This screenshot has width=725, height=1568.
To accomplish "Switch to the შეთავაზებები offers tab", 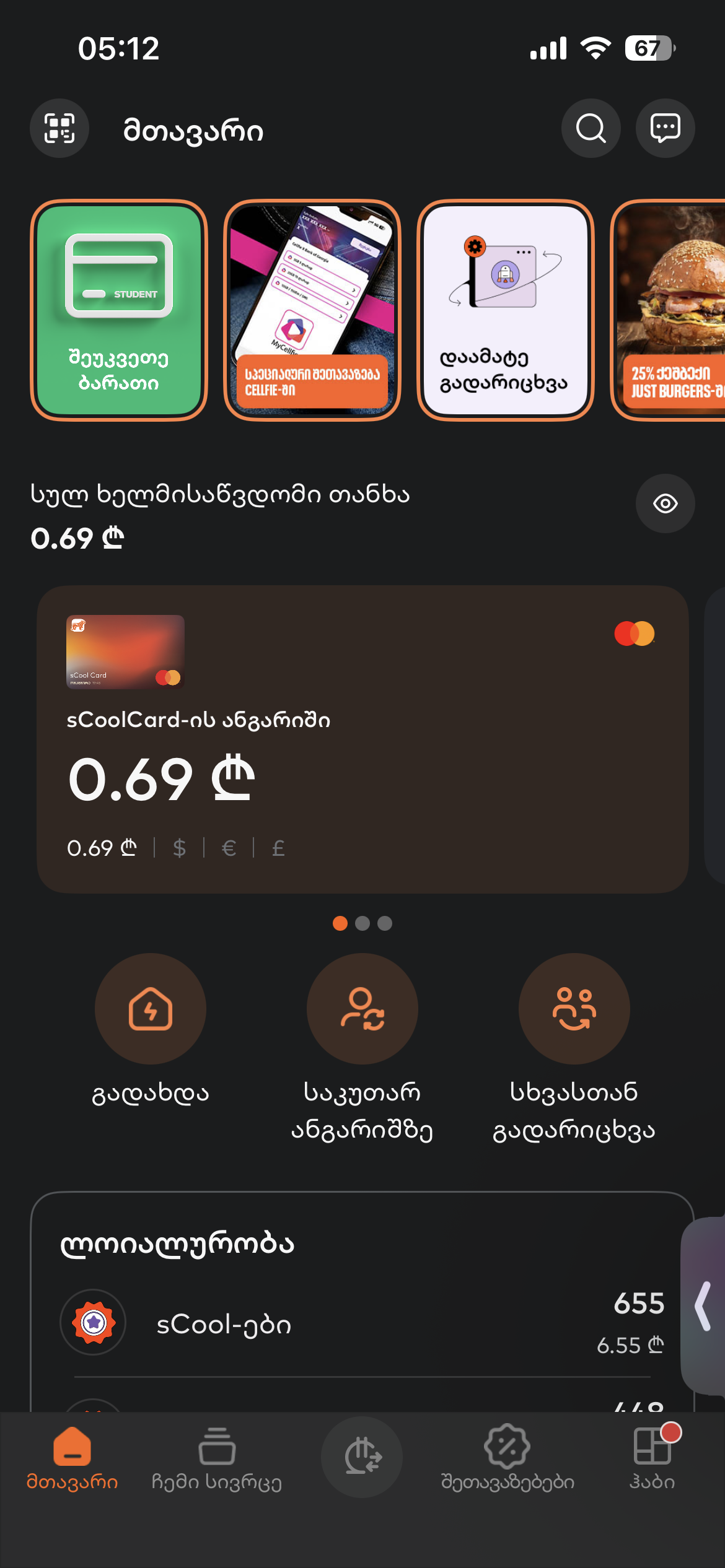I will [507, 1458].
